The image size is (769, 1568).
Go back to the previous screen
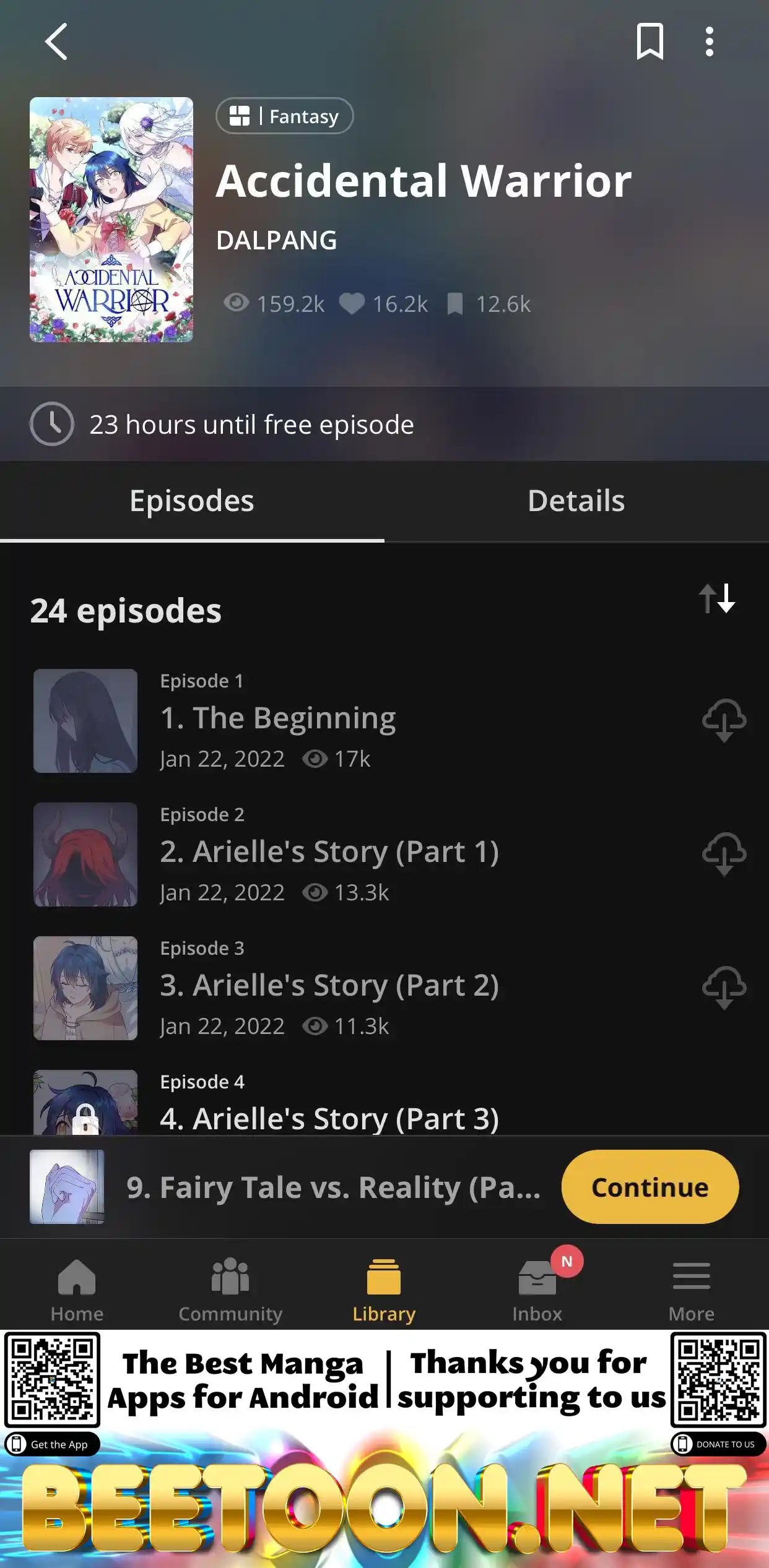pos(56,42)
